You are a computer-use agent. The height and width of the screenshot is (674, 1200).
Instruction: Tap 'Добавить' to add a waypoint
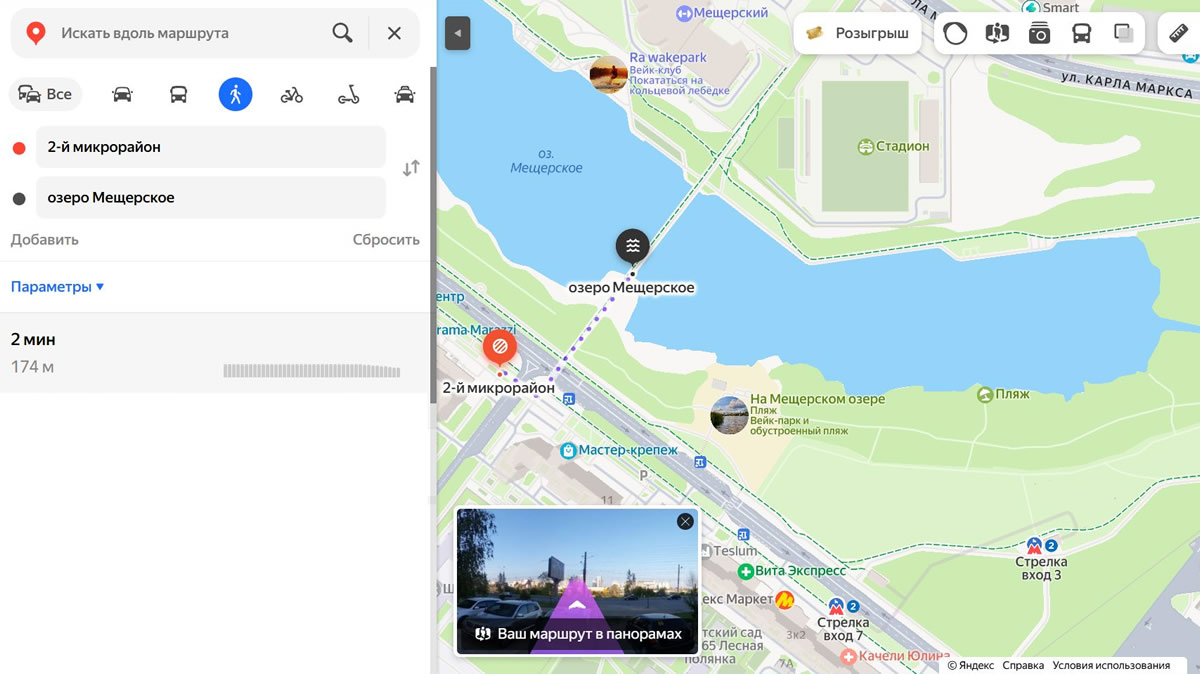[x=44, y=240]
